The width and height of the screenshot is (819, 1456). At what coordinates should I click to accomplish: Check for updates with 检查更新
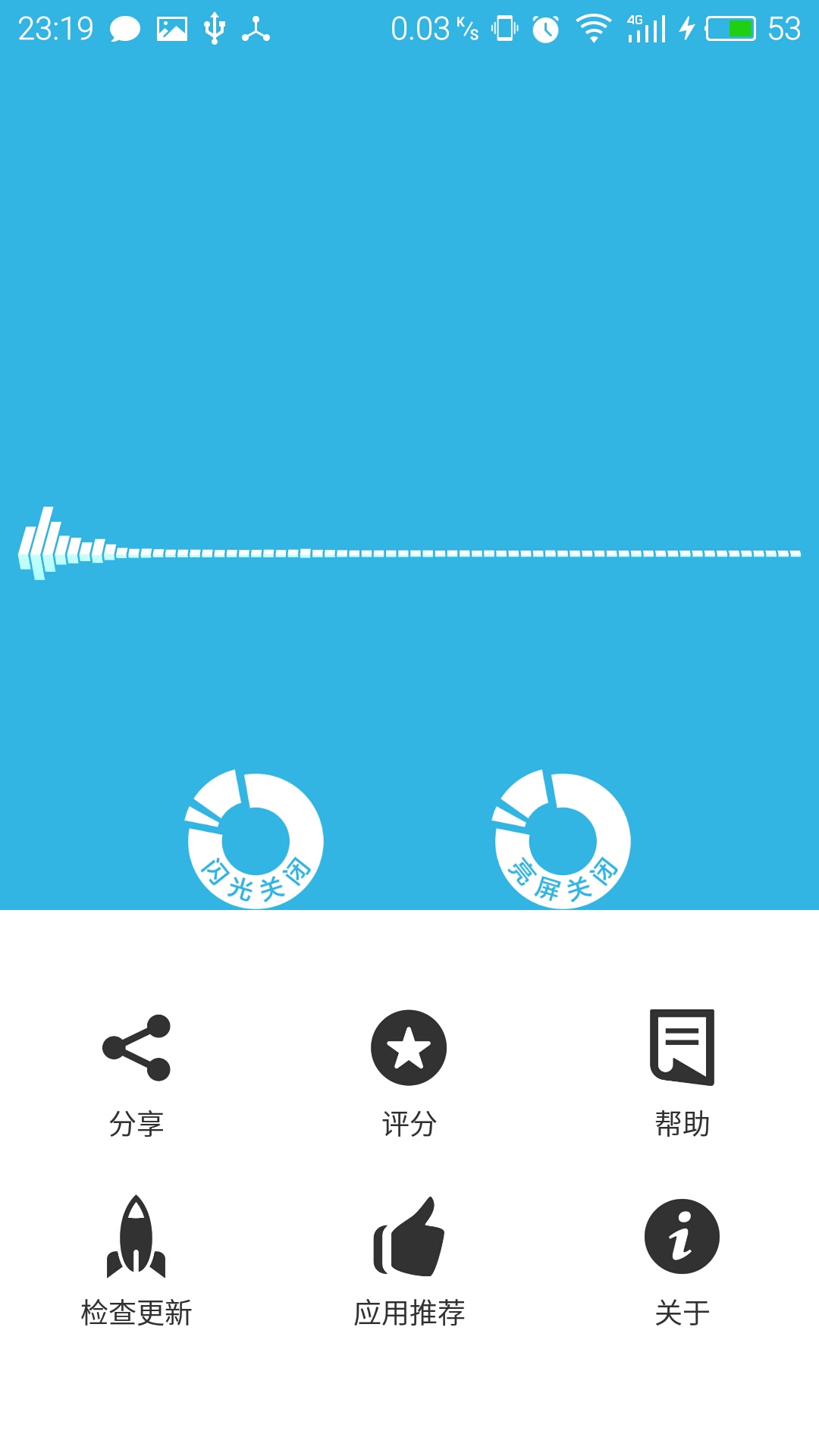pos(136,1260)
